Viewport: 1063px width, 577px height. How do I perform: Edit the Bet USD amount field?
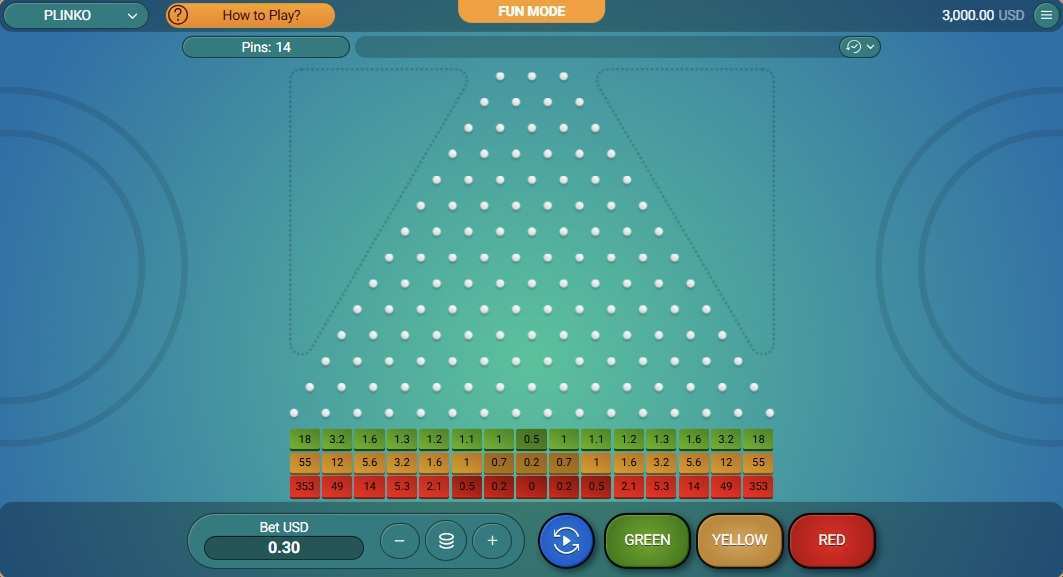pyautogui.click(x=284, y=548)
